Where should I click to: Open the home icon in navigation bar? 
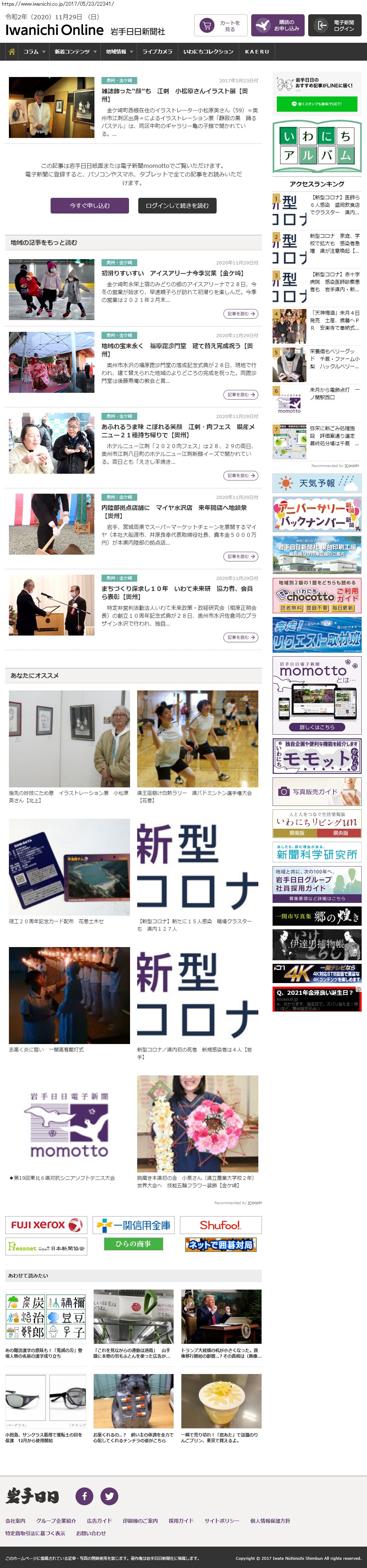(11, 52)
